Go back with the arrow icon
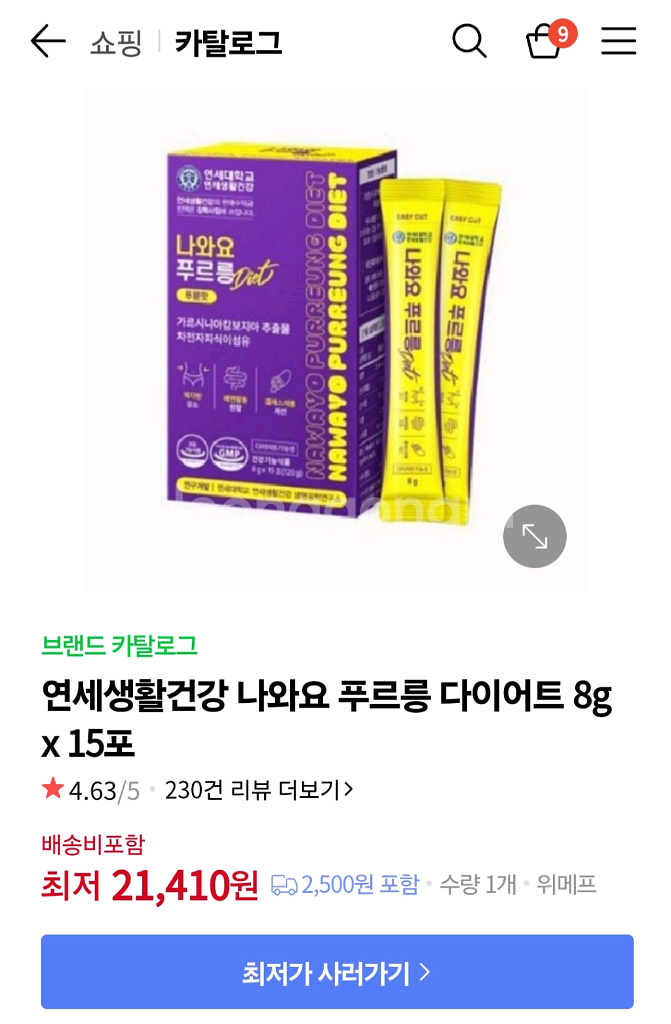671x1024 pixels. [48, 41]
